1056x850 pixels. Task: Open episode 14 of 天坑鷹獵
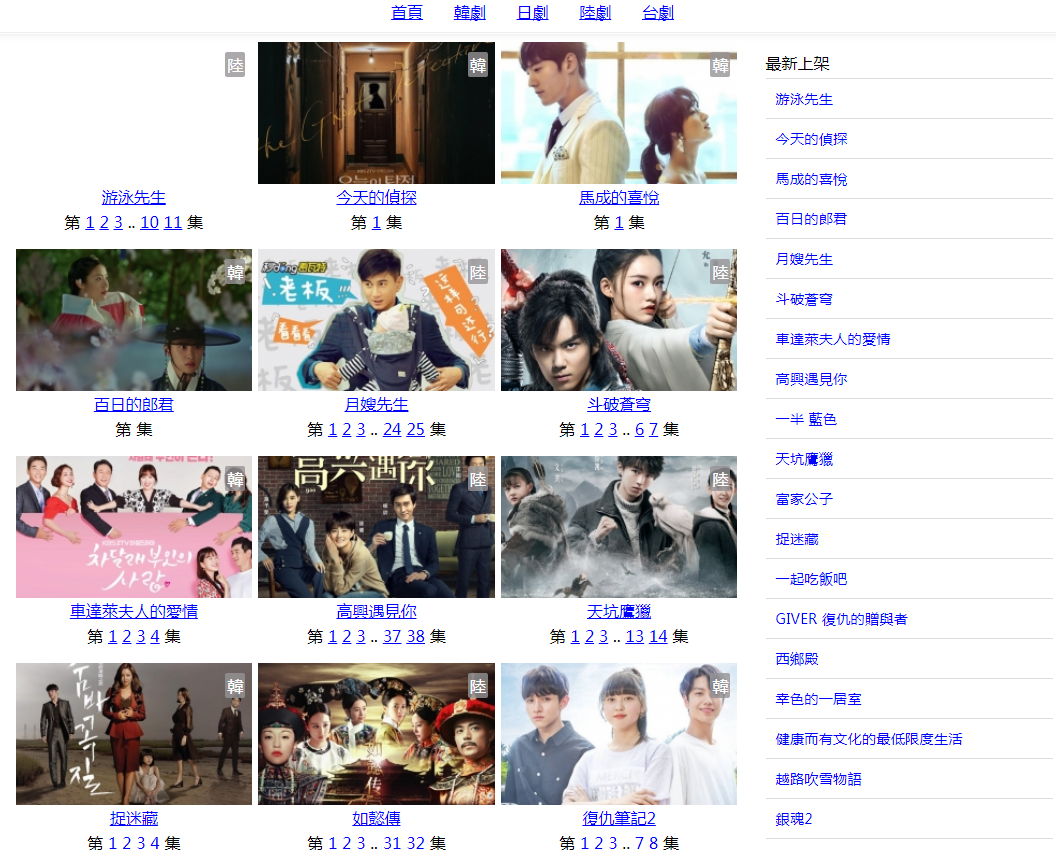[658, 637]
